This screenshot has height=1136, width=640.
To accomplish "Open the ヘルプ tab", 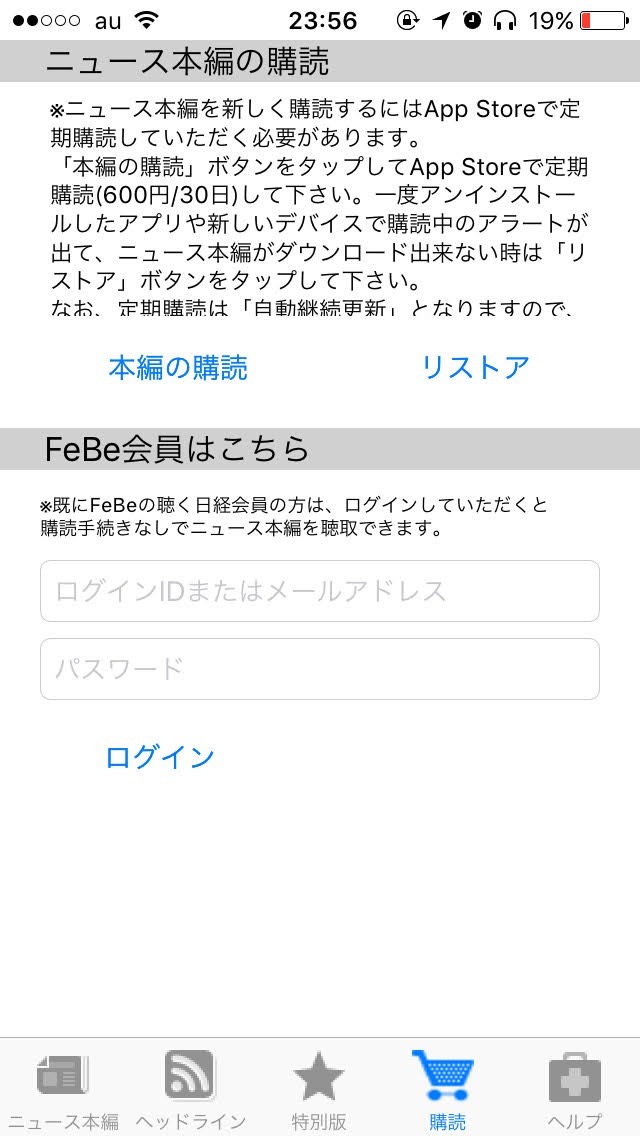I will (x=575, y=1090).
